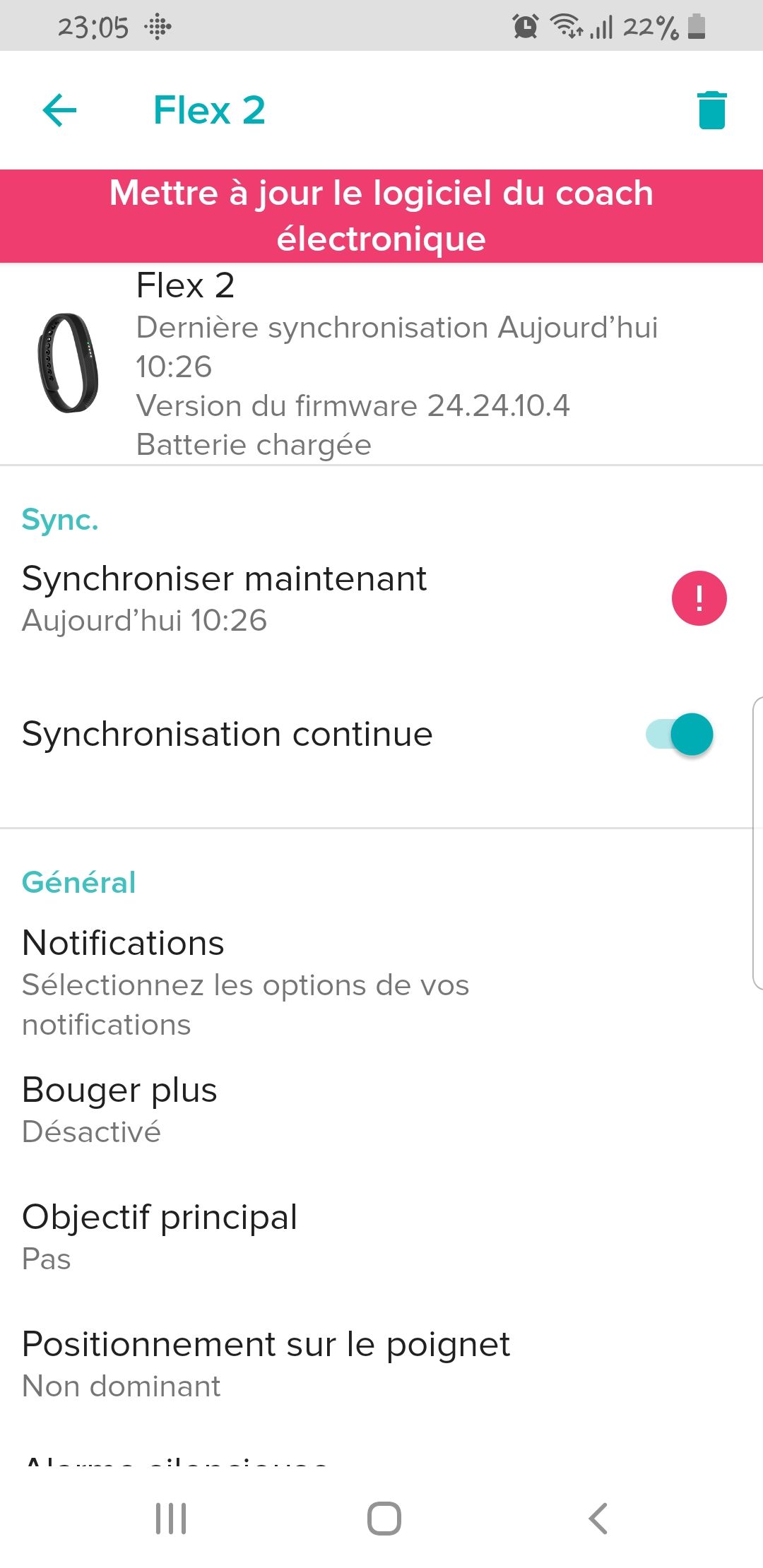
Task: Go to the phone home screen
Action: pos(384,1519)
